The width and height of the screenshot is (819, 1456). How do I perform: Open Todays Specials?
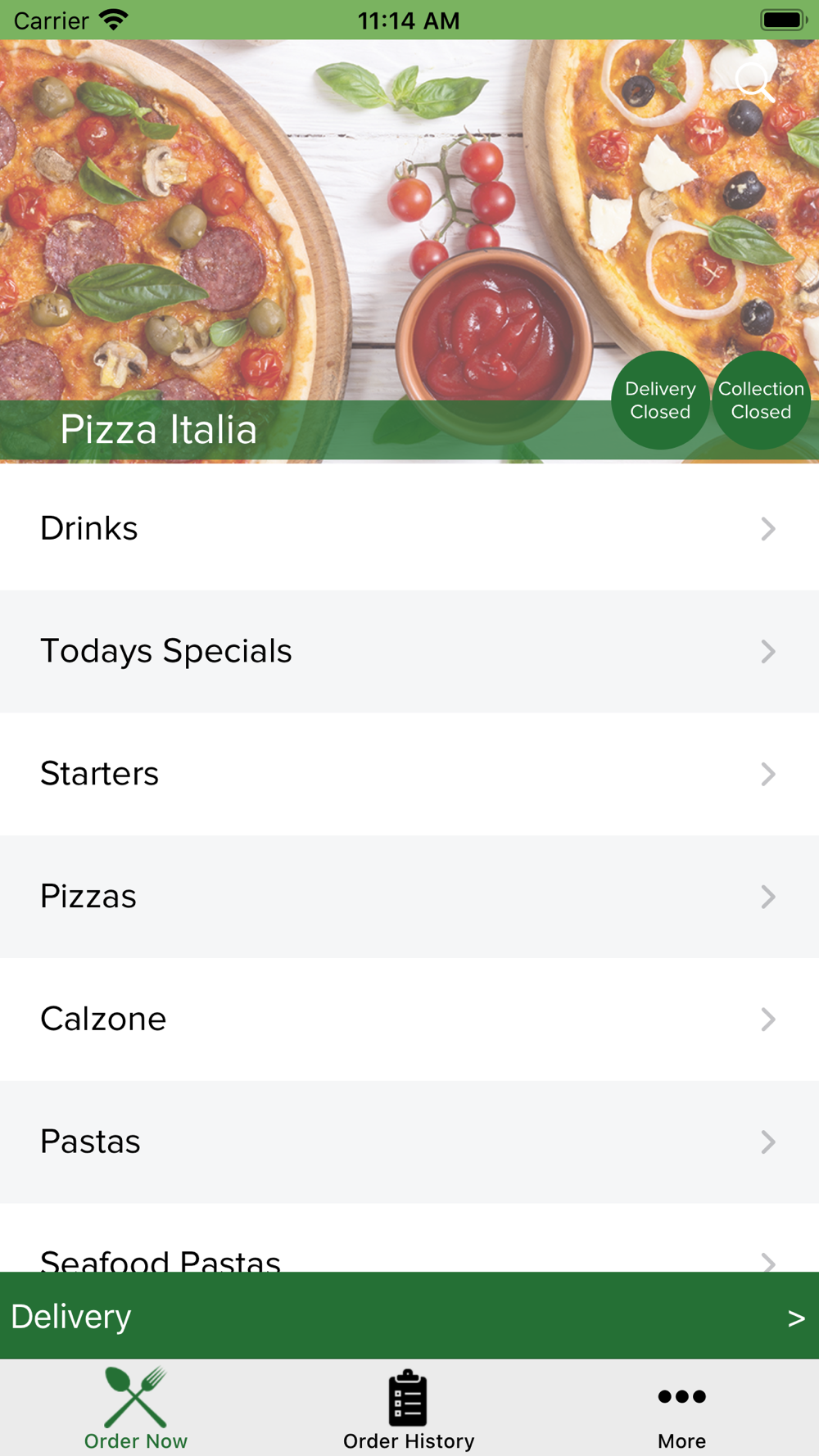(409, 651)
